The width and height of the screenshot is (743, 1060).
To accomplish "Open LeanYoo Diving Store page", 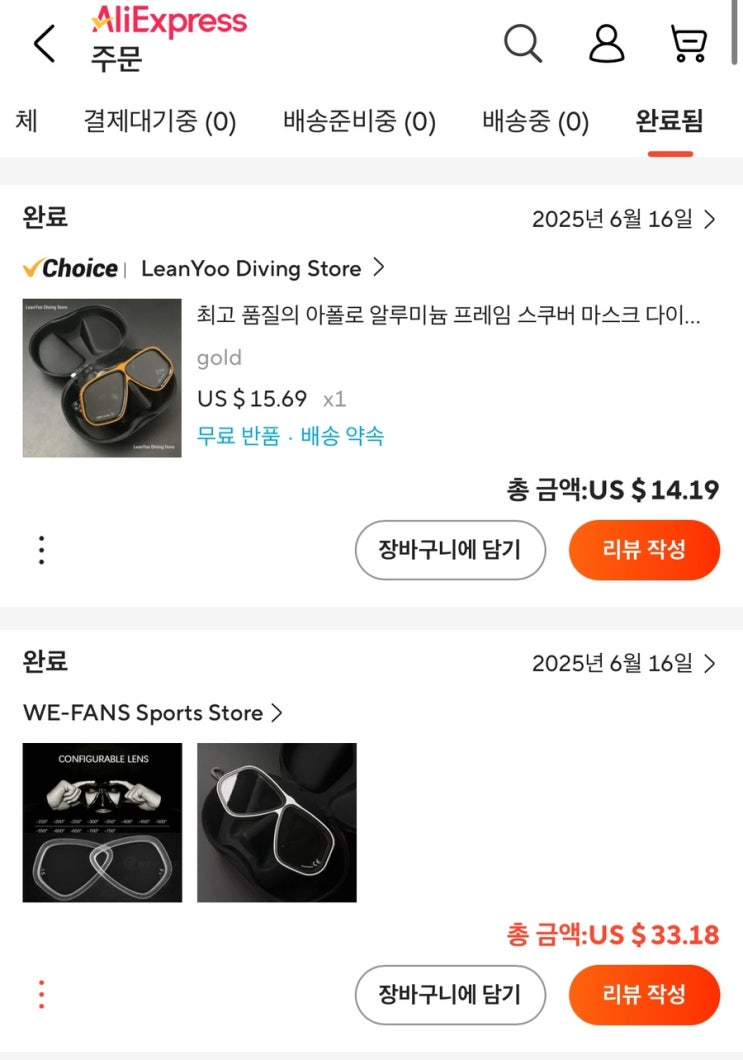I will (x=252, y=268).
